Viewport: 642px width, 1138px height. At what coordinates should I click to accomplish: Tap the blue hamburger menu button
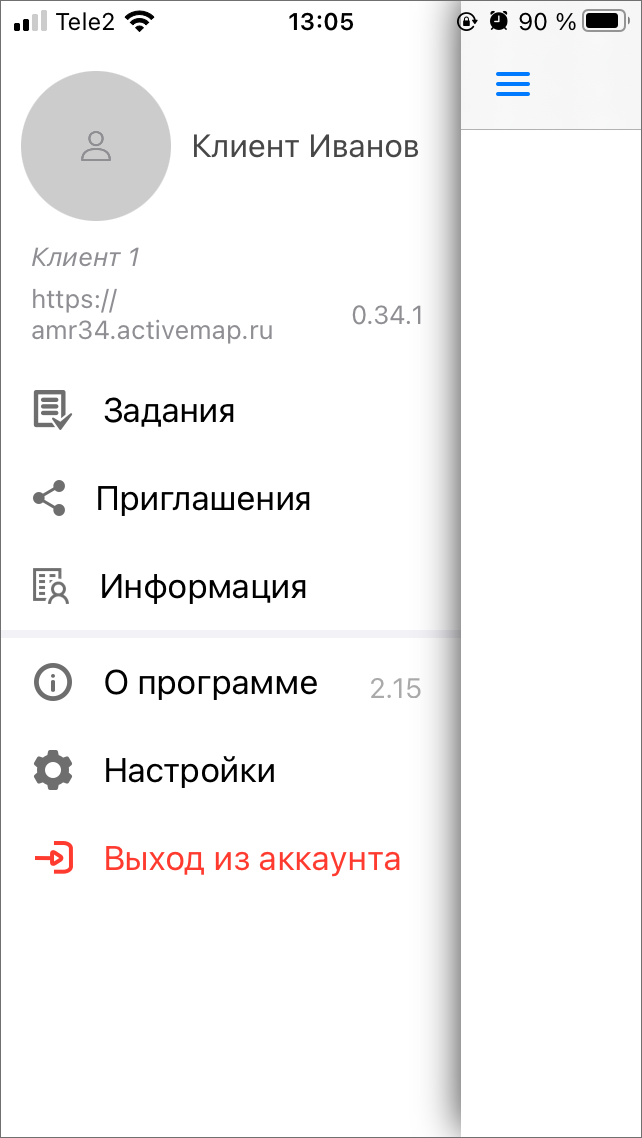[513, 85]
